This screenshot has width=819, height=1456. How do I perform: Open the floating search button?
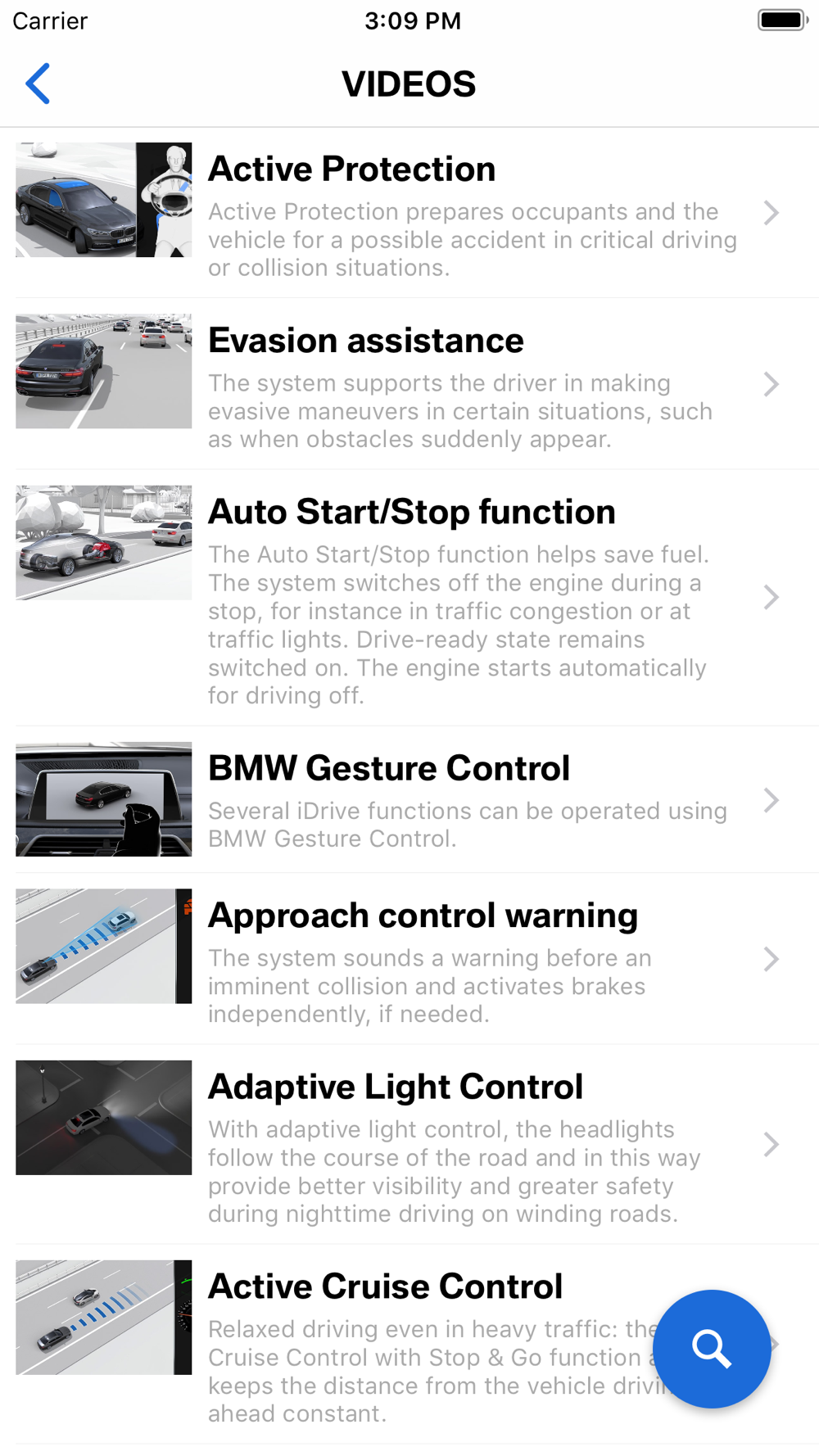point(712,1349)
